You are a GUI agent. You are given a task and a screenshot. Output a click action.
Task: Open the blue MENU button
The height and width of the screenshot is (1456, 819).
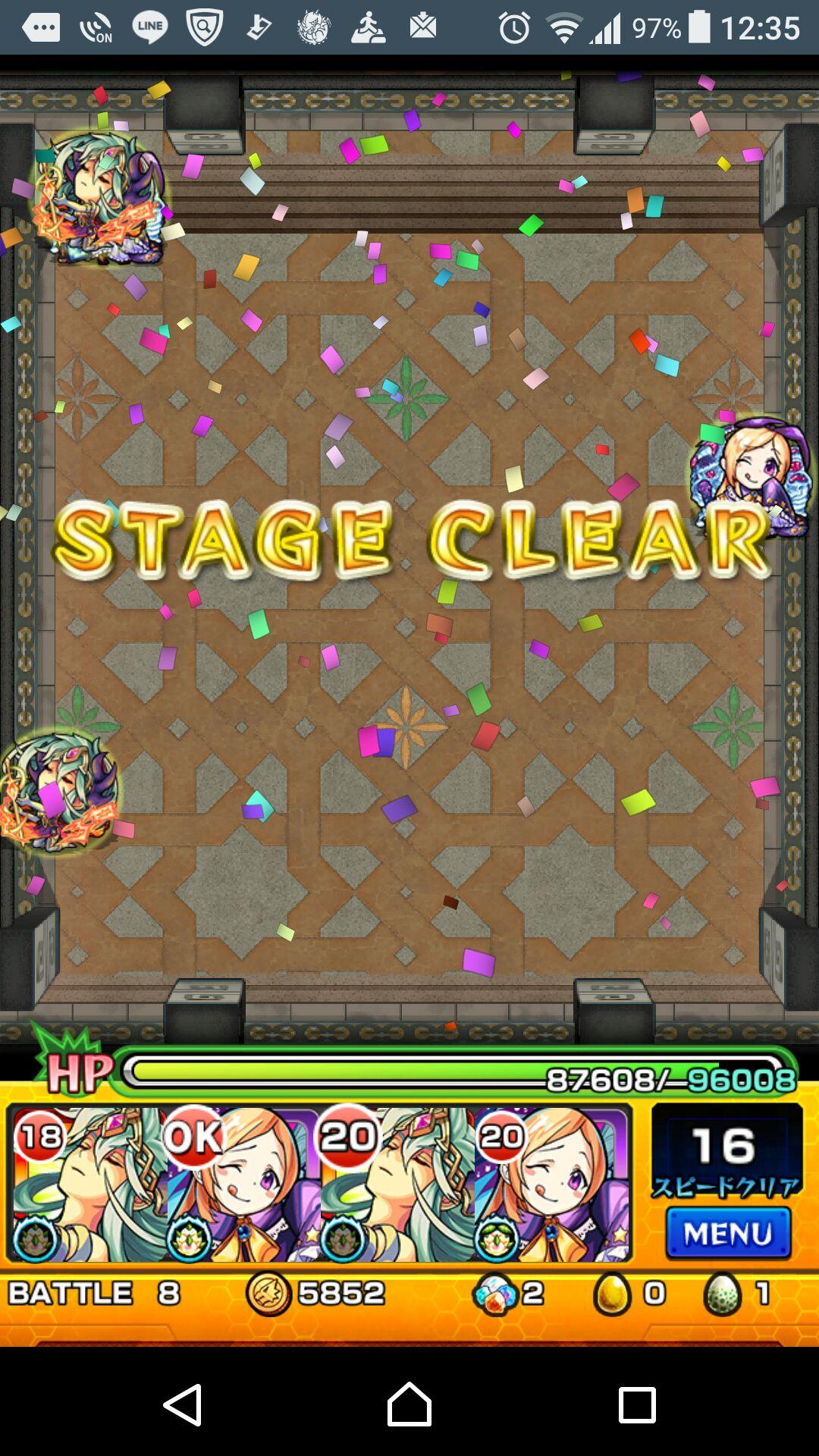[x=728, y=1234]
